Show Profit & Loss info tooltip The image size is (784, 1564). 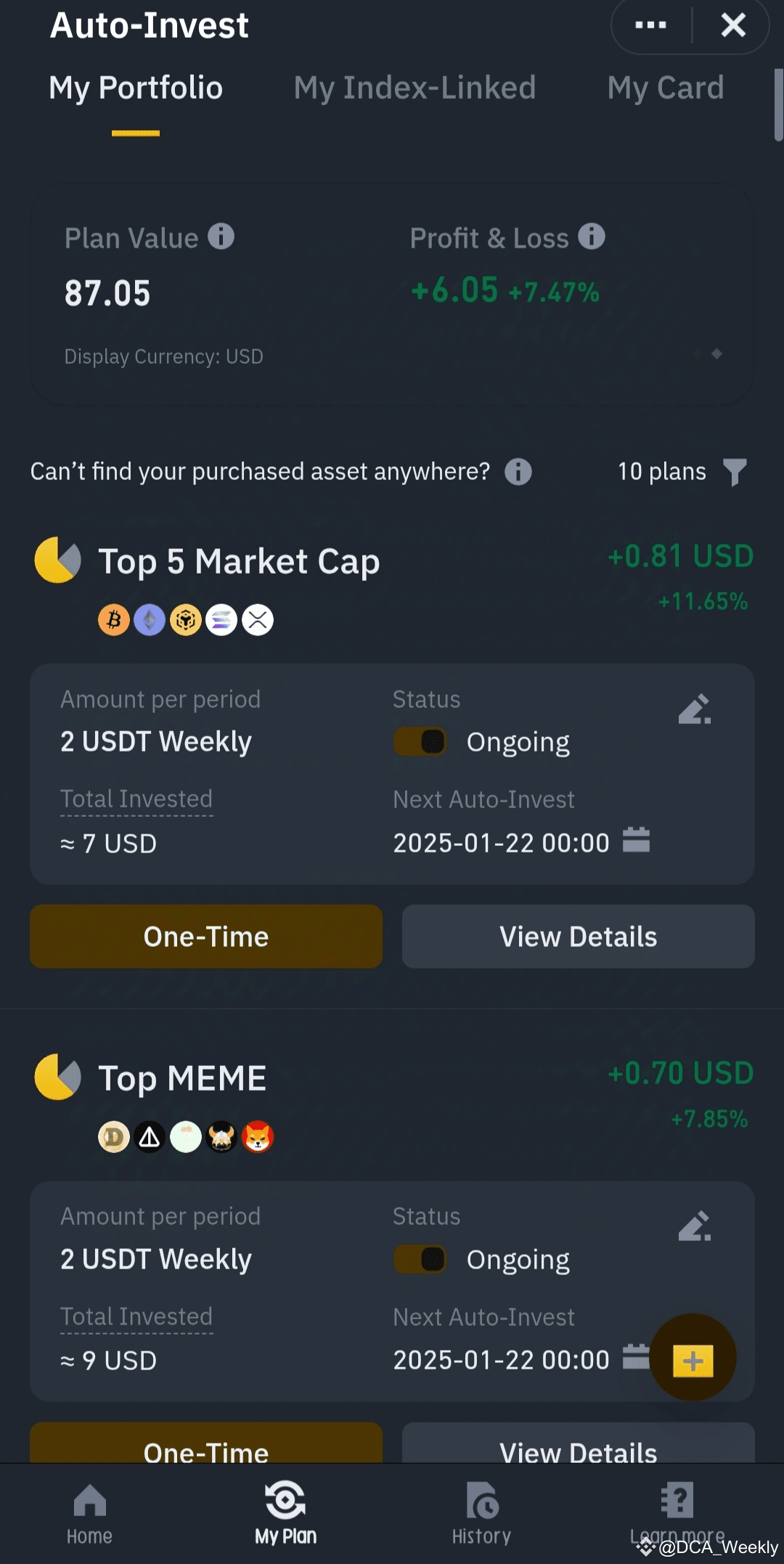592,237
